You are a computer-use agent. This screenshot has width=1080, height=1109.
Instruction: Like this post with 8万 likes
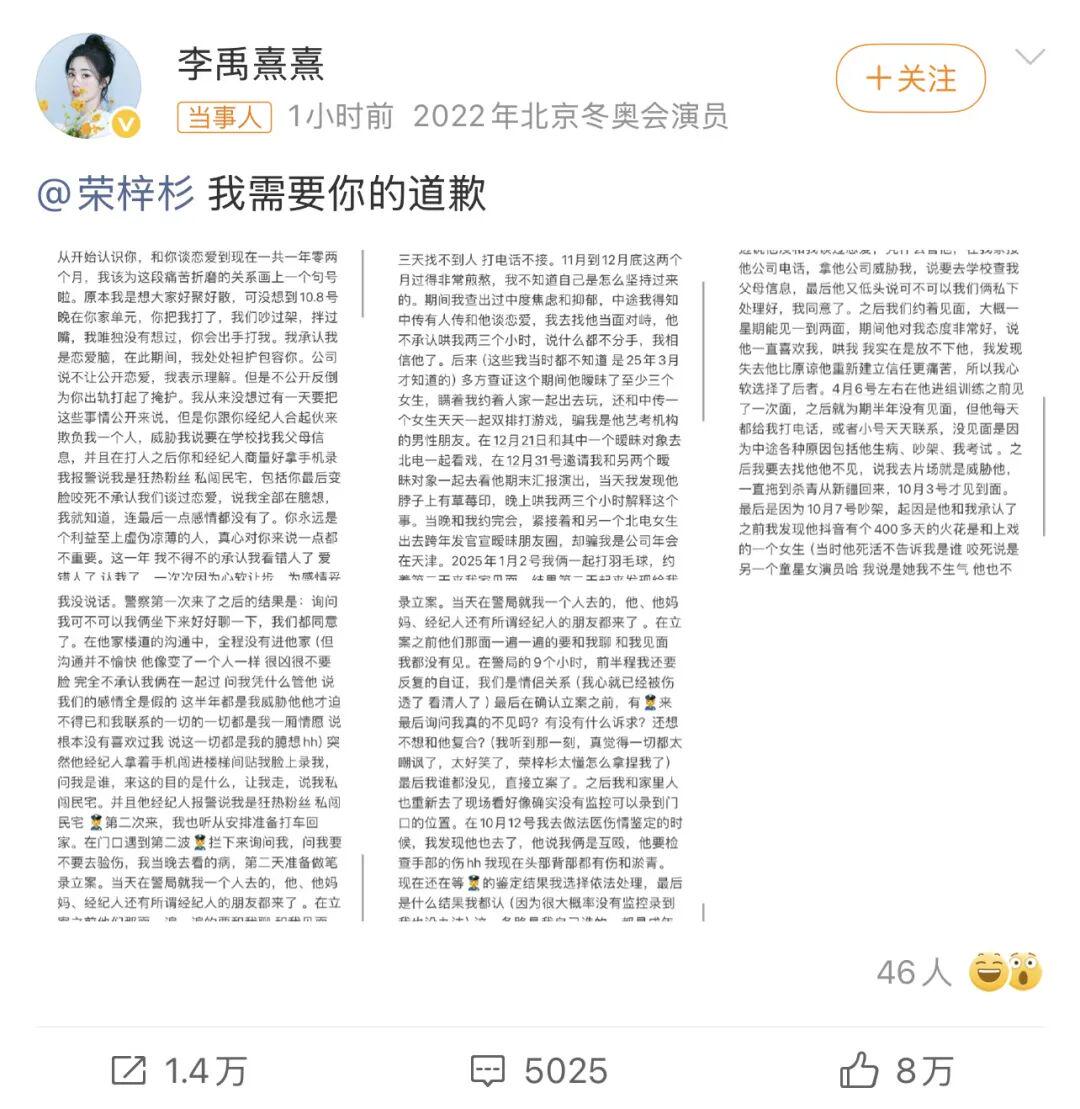tap(896, 1071)
